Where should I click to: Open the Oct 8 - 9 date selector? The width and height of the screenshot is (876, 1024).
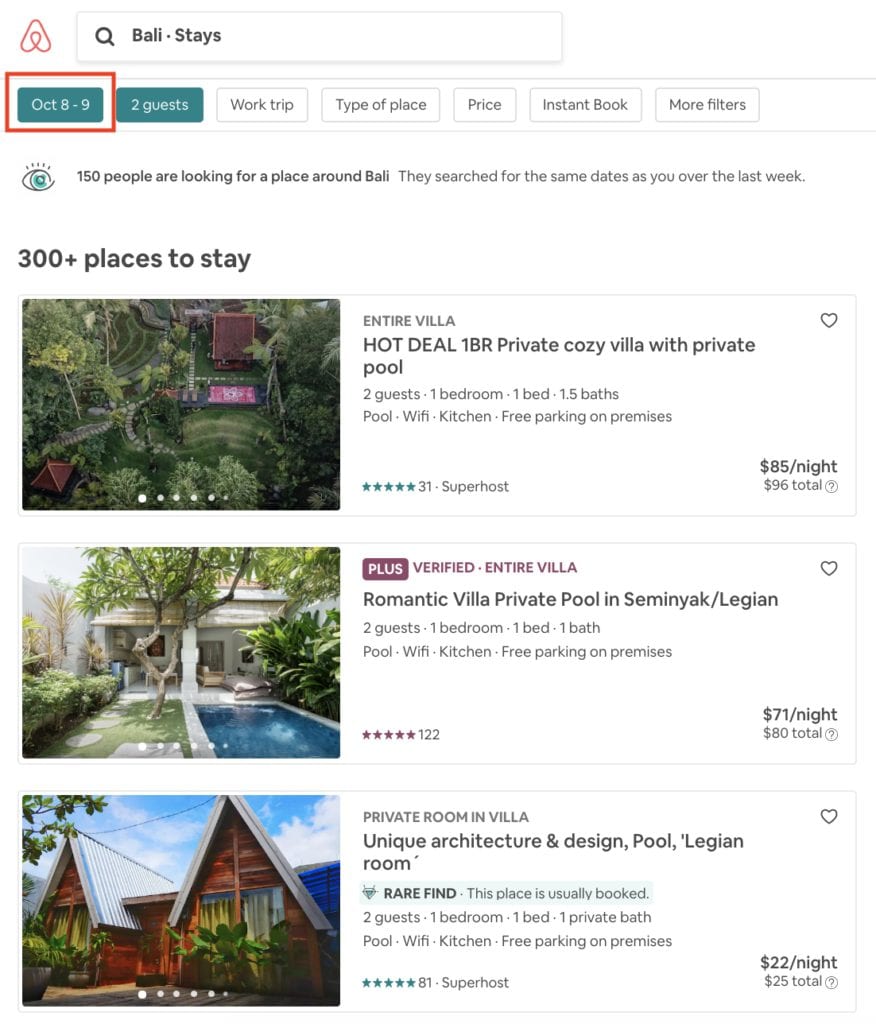(x=58, y=104)
